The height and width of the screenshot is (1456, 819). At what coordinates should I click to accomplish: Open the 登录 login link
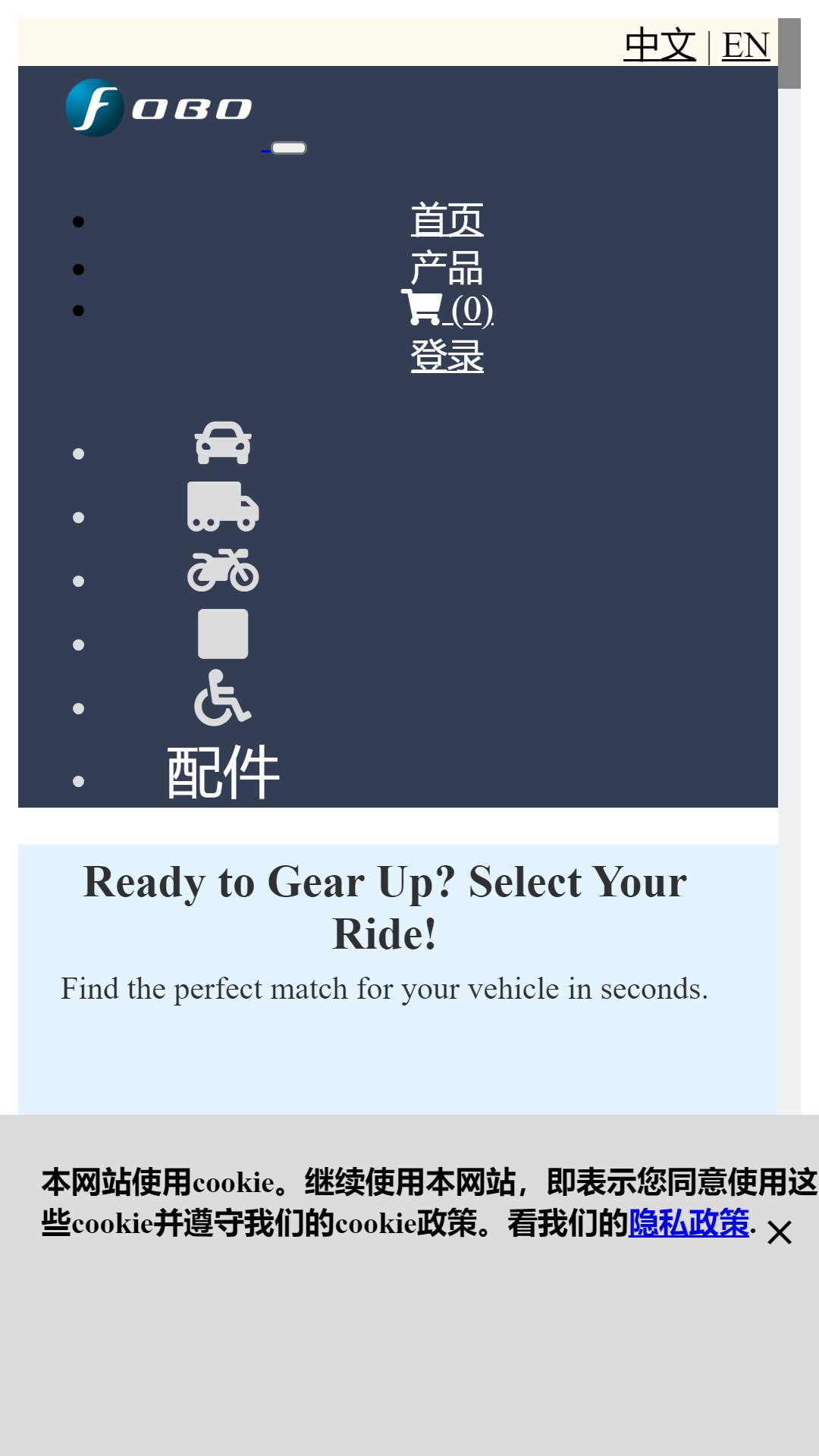tap(447, 356)
